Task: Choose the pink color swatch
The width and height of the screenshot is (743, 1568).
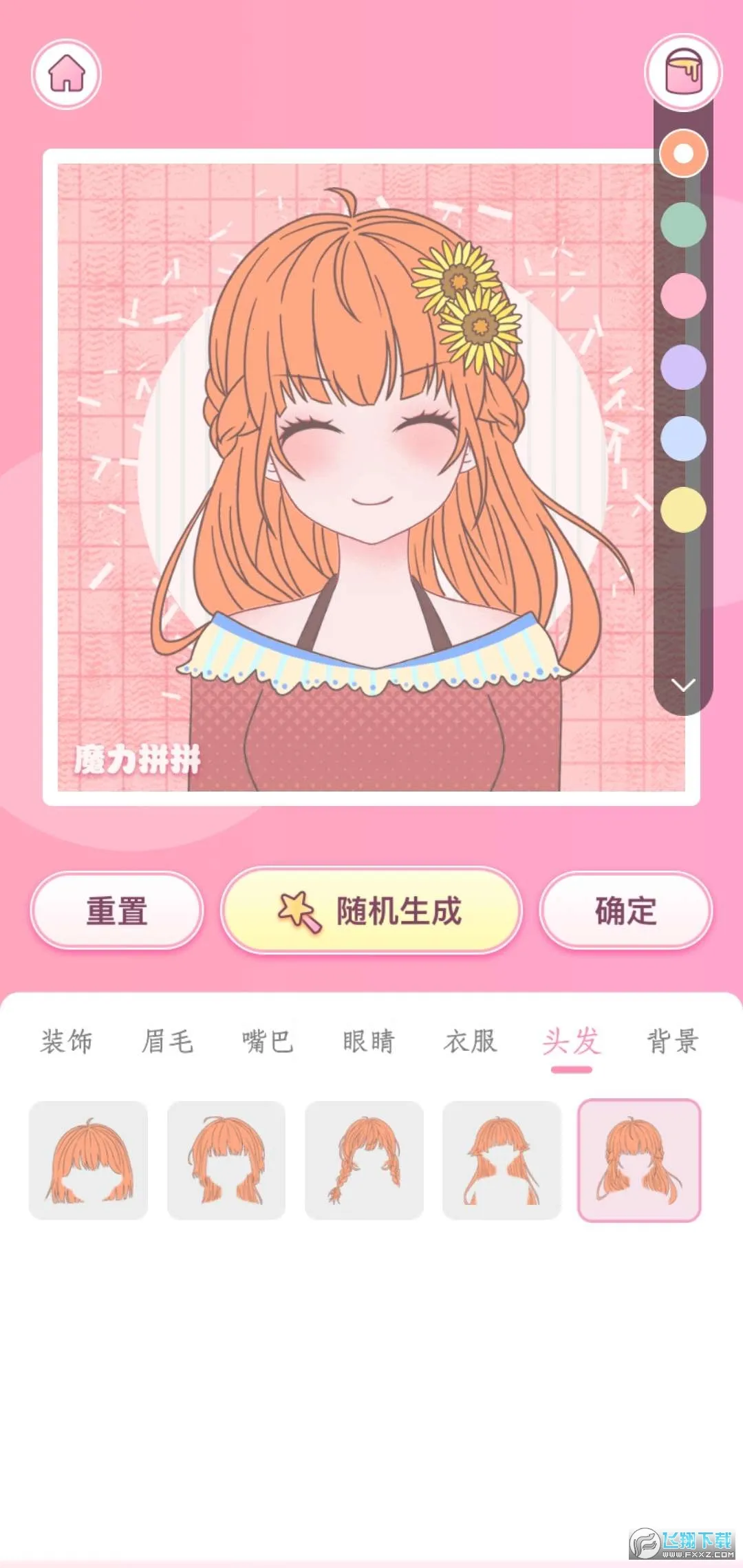Action: tap(683, 296)
